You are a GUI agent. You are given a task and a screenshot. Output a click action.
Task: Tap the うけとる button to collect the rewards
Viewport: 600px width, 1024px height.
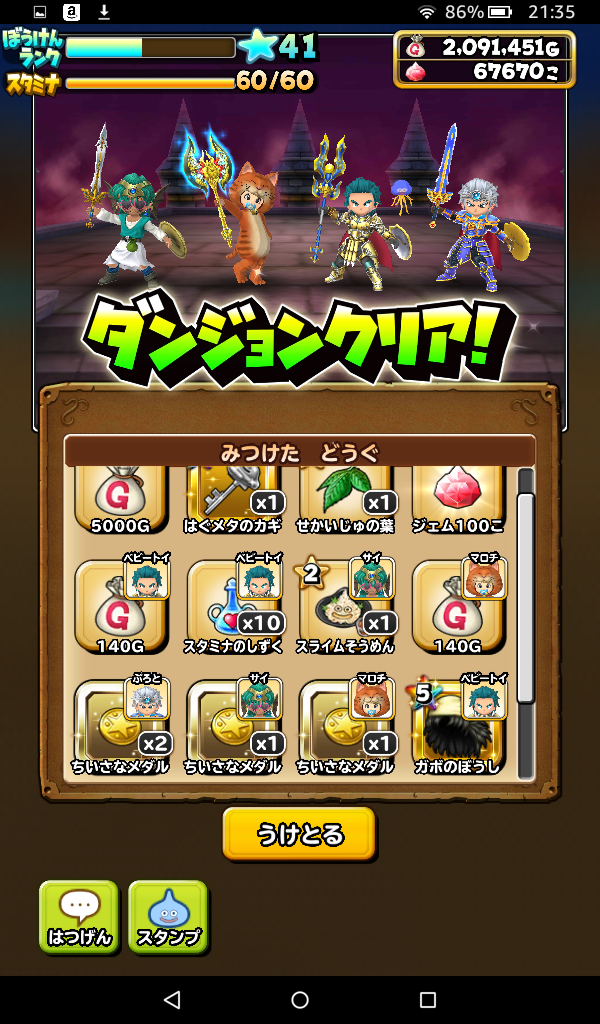[299, 834]
